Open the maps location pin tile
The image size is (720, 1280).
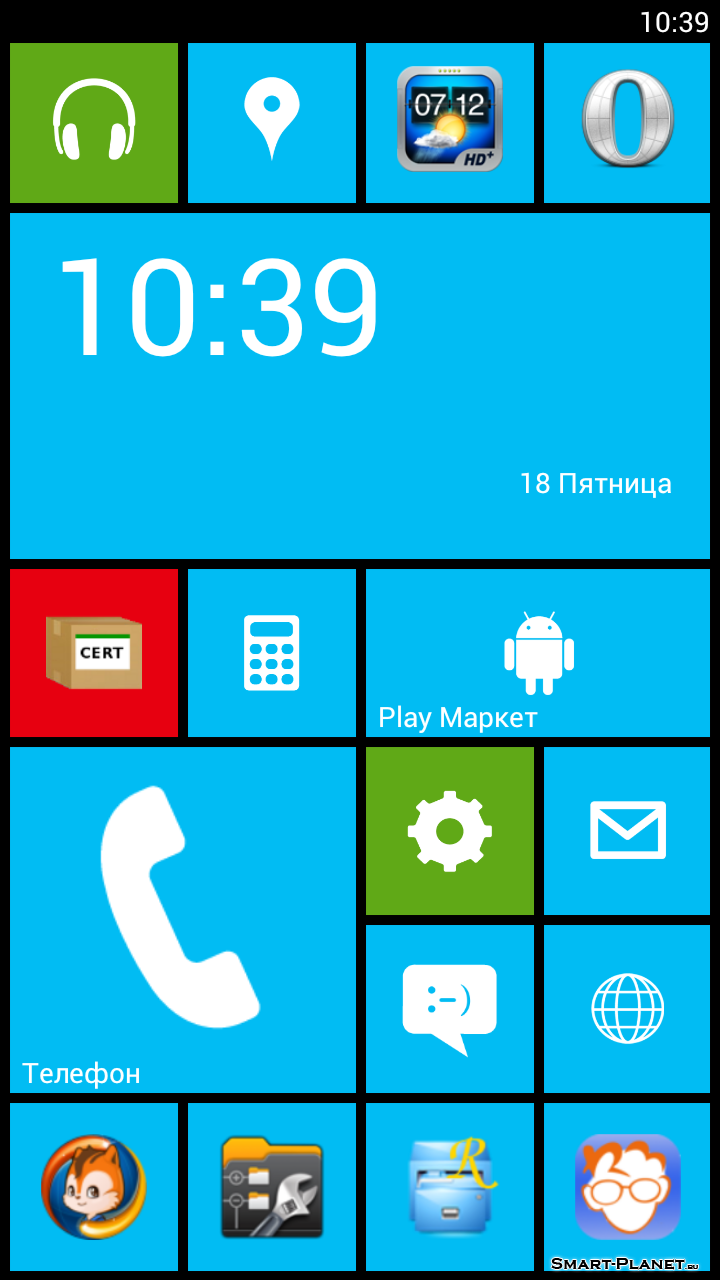pos(272,122)
